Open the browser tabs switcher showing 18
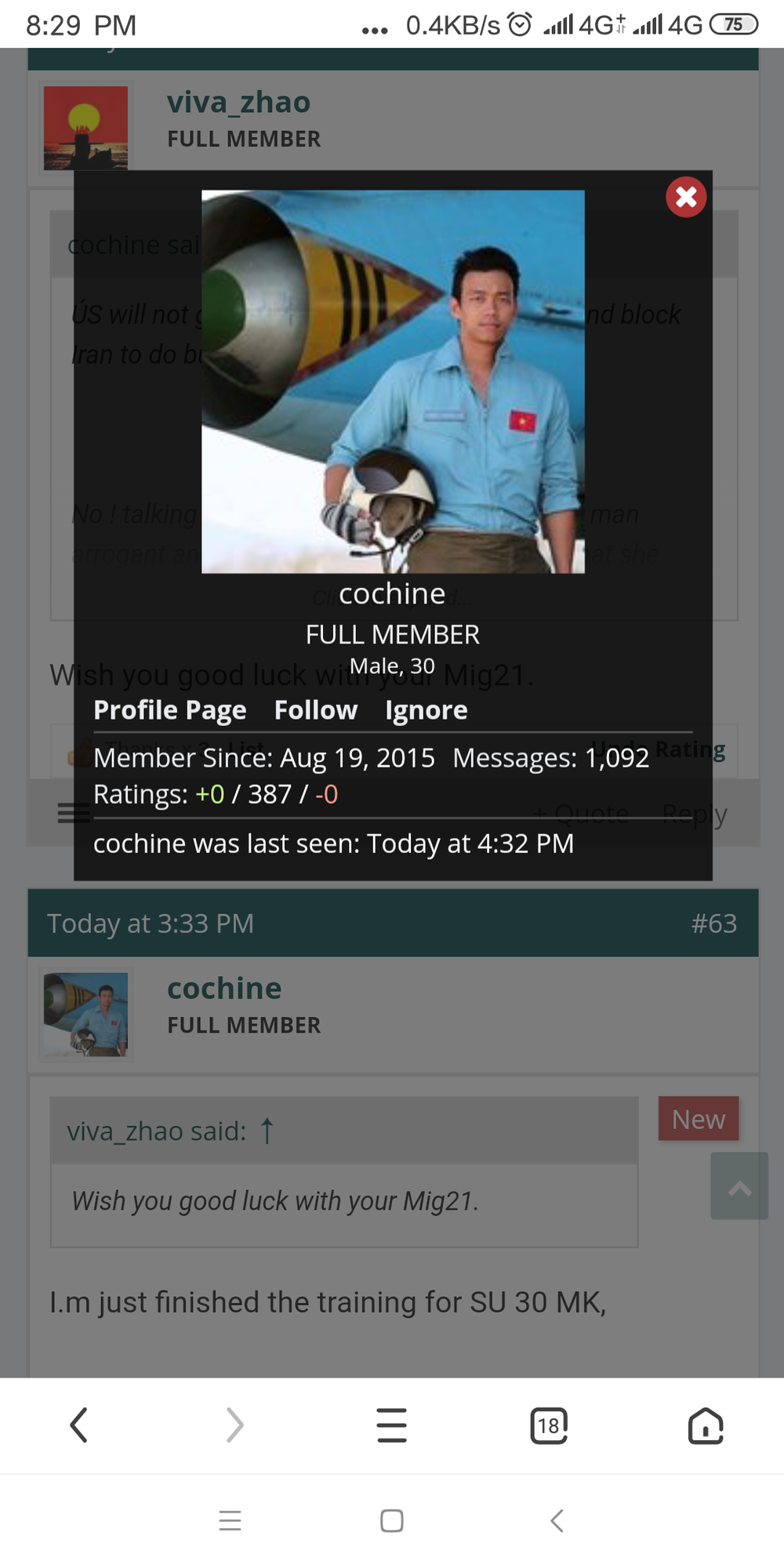Viewport: 784px width, 1568px height. (549, 1425)
